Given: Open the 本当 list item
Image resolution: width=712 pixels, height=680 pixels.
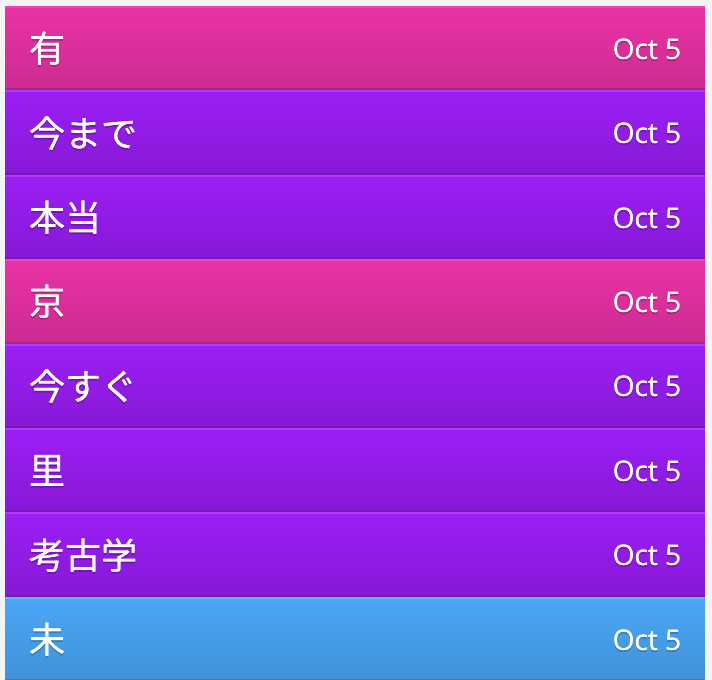Looking at the screenshot, I should pos(355,218).
